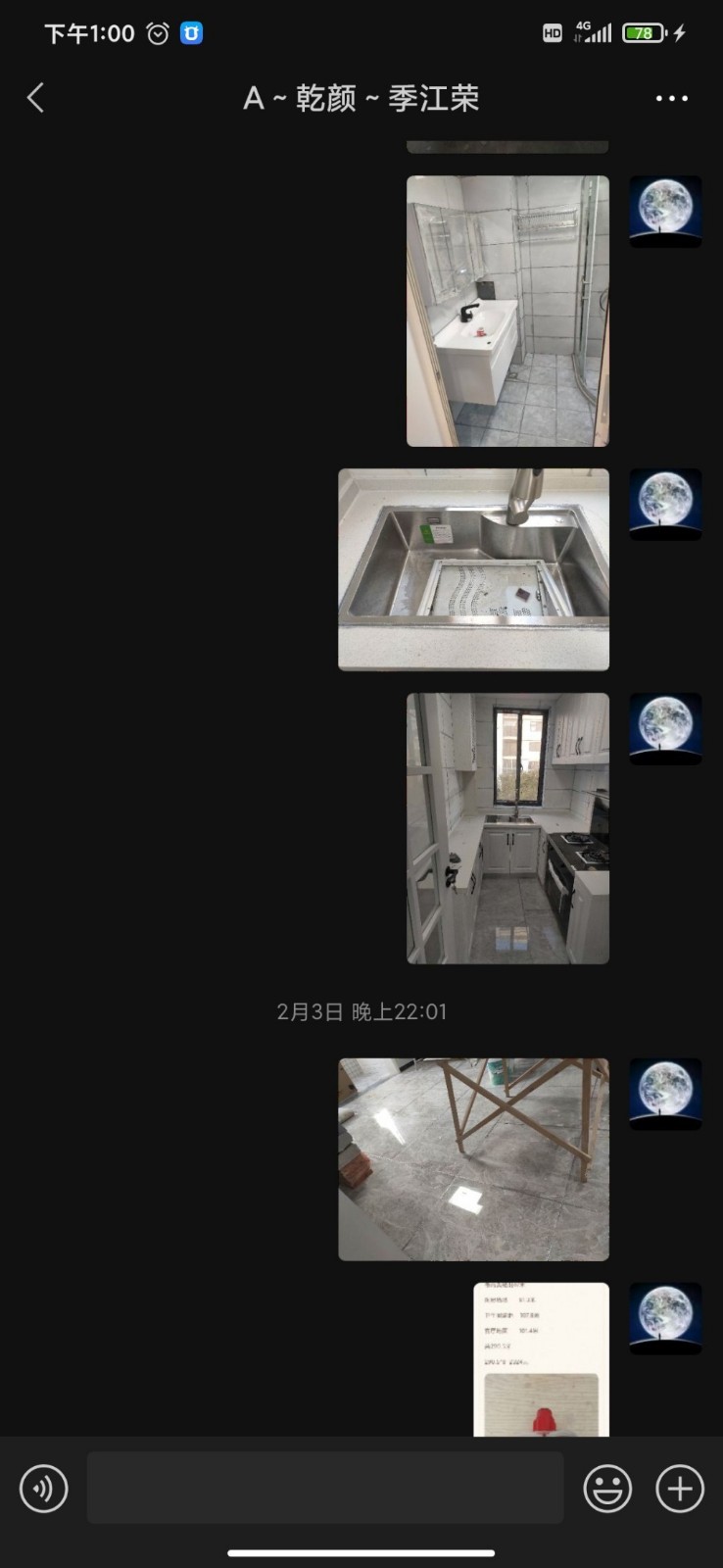Switch to voice message input
723x1568 pixels.
(x=44, y=1489)
